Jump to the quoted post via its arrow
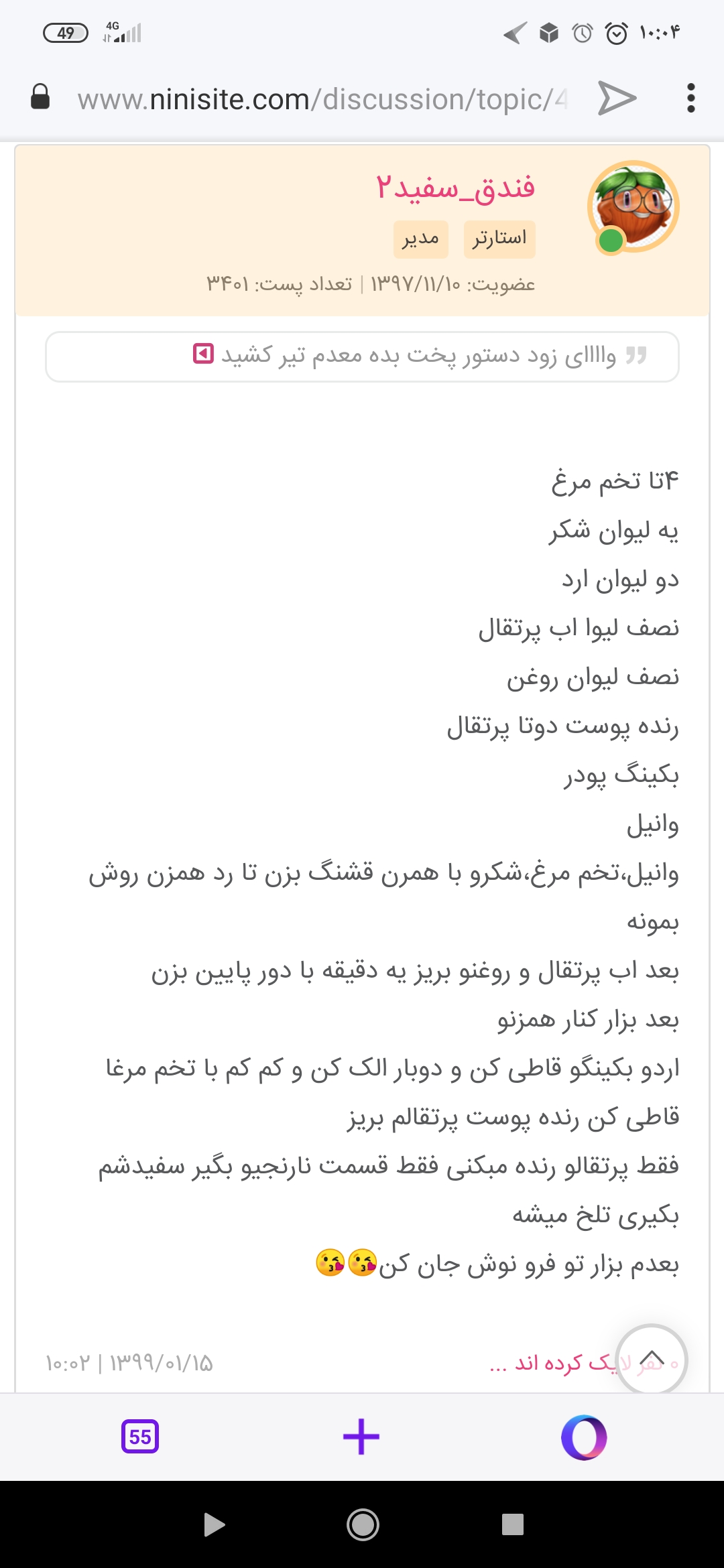Viewport: 724px width, 1568px height. coord(203,353)
